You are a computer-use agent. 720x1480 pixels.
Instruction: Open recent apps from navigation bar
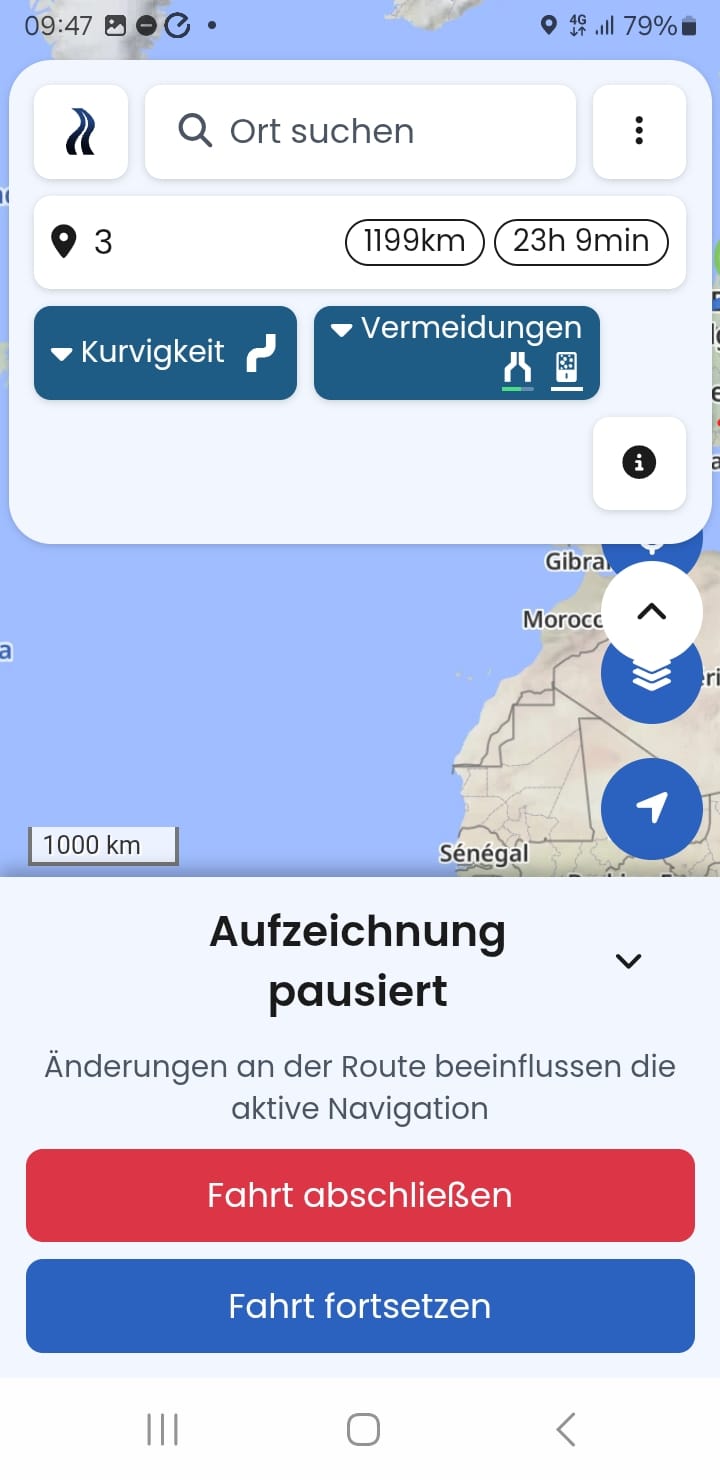[162, 1429]
